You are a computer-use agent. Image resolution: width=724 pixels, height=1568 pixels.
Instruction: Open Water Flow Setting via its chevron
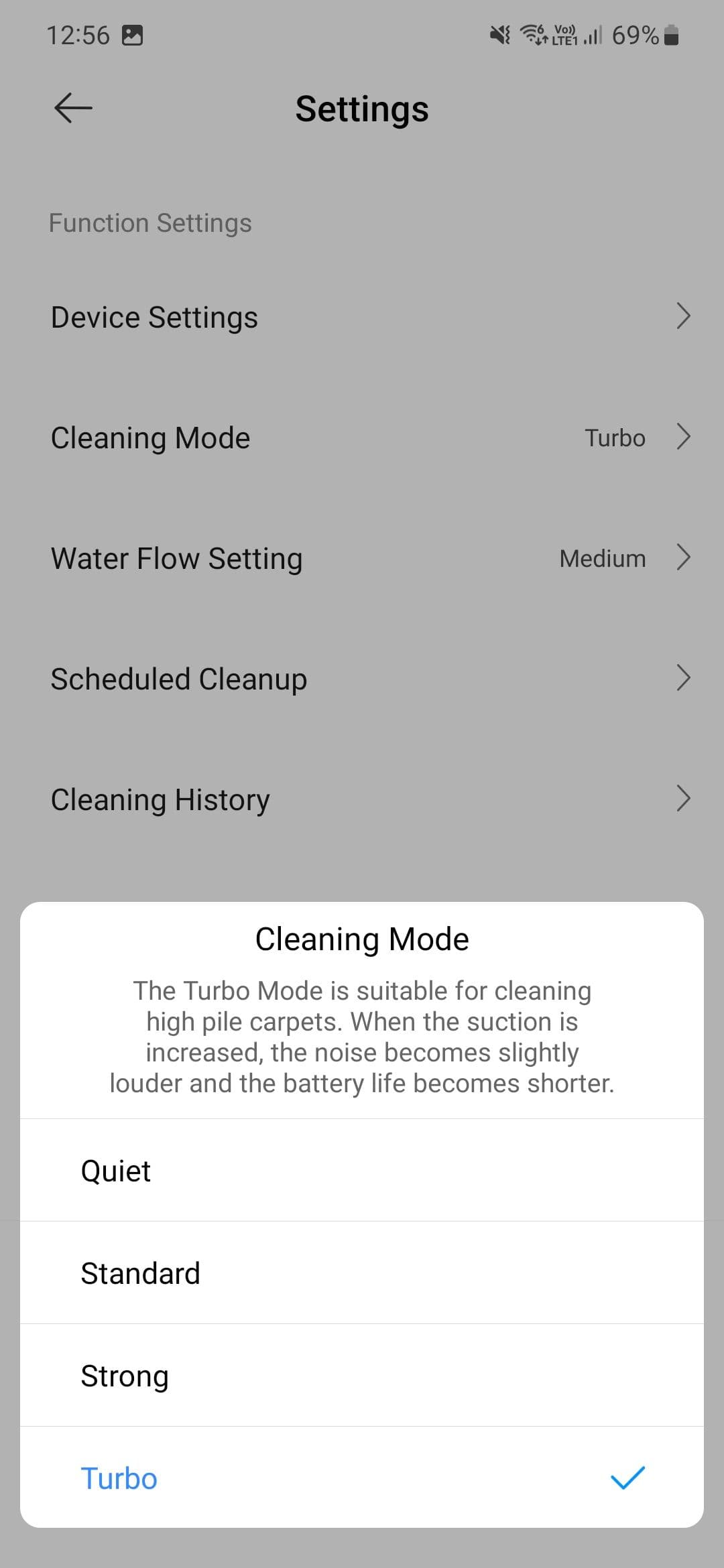[x=683, y=557]
